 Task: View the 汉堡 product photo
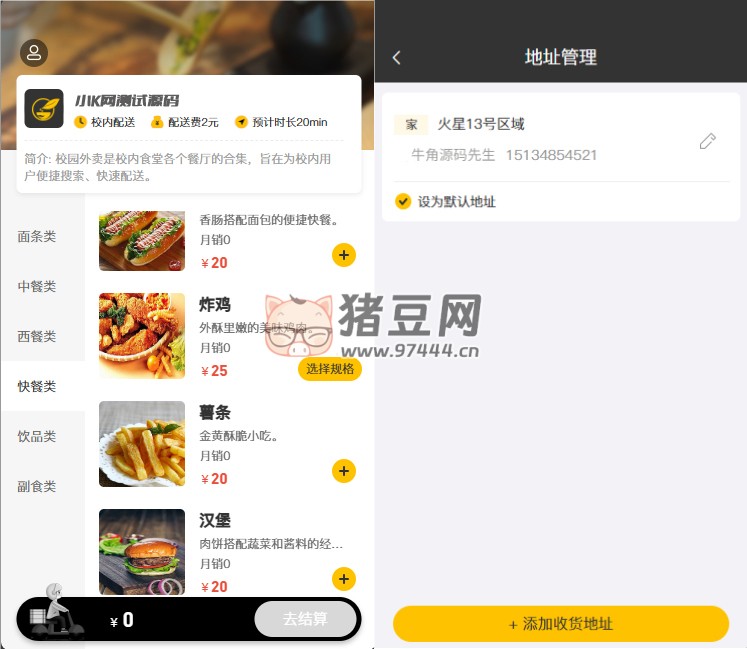142,552
